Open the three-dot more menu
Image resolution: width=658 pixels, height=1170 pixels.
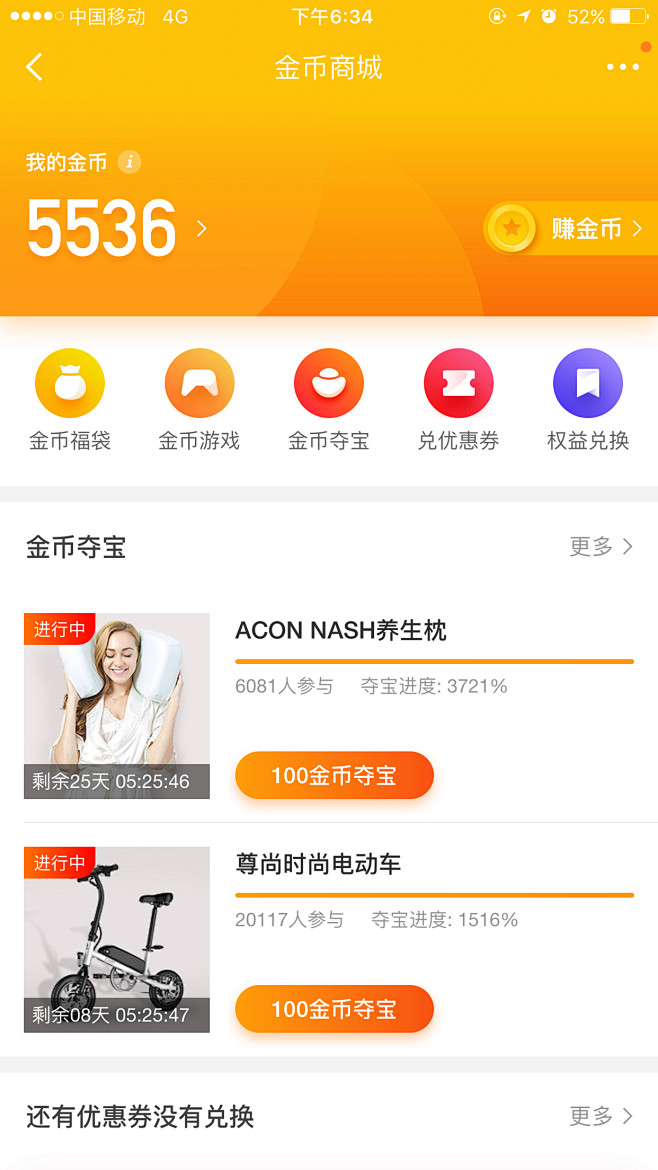pyautogui.click(x=622, y=67)
